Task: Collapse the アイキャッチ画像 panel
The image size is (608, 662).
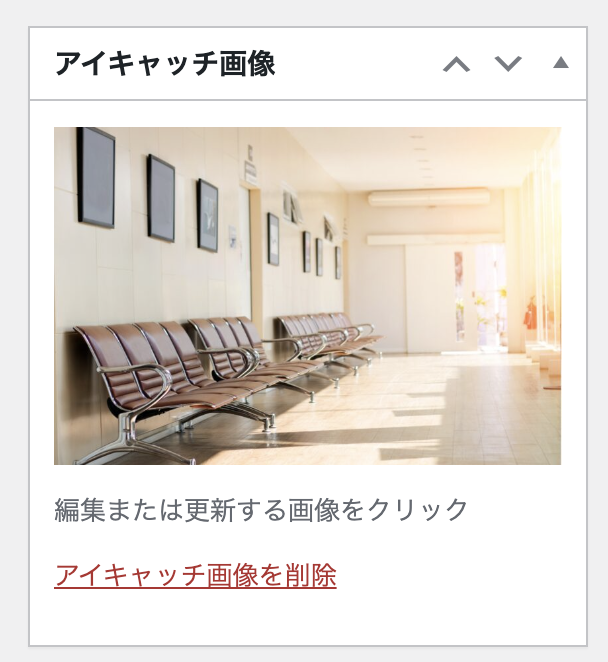Action: [560, 63]
